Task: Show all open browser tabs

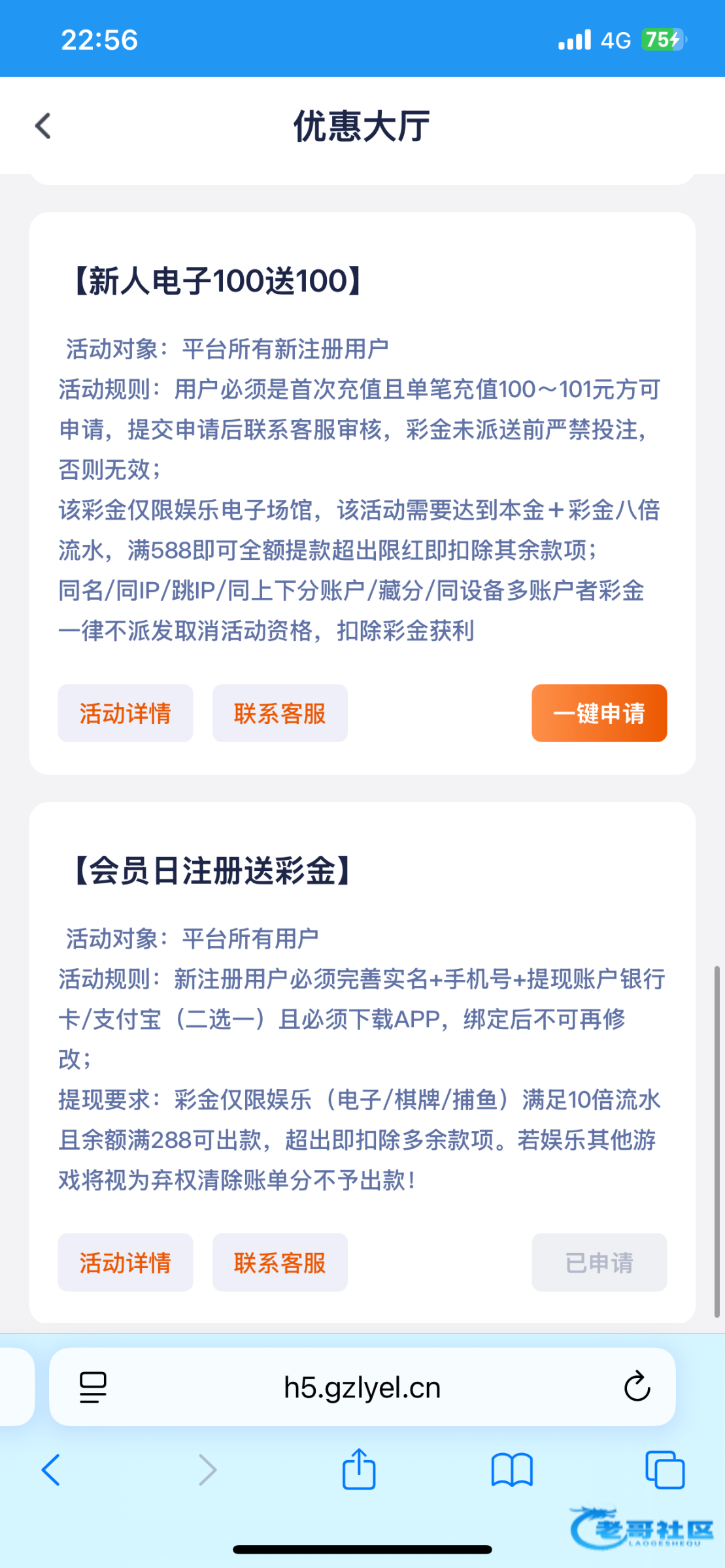Action: pos(665,1470)
